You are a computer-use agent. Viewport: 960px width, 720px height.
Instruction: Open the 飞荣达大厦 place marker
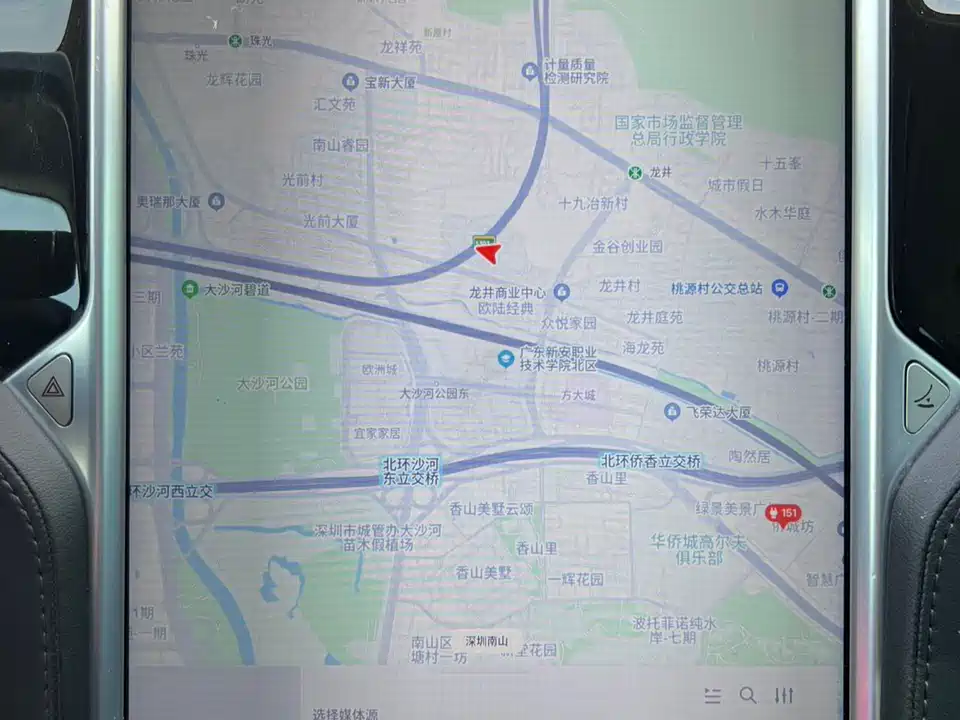(672, 411)
